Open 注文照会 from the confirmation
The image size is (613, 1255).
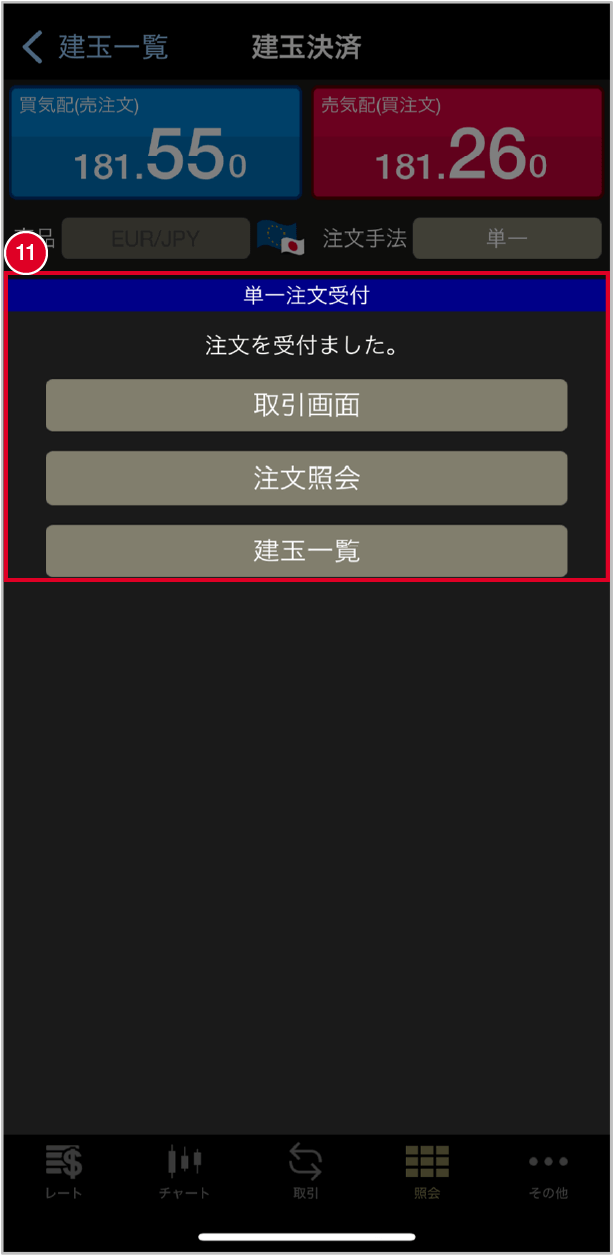[x=306, y=478]
